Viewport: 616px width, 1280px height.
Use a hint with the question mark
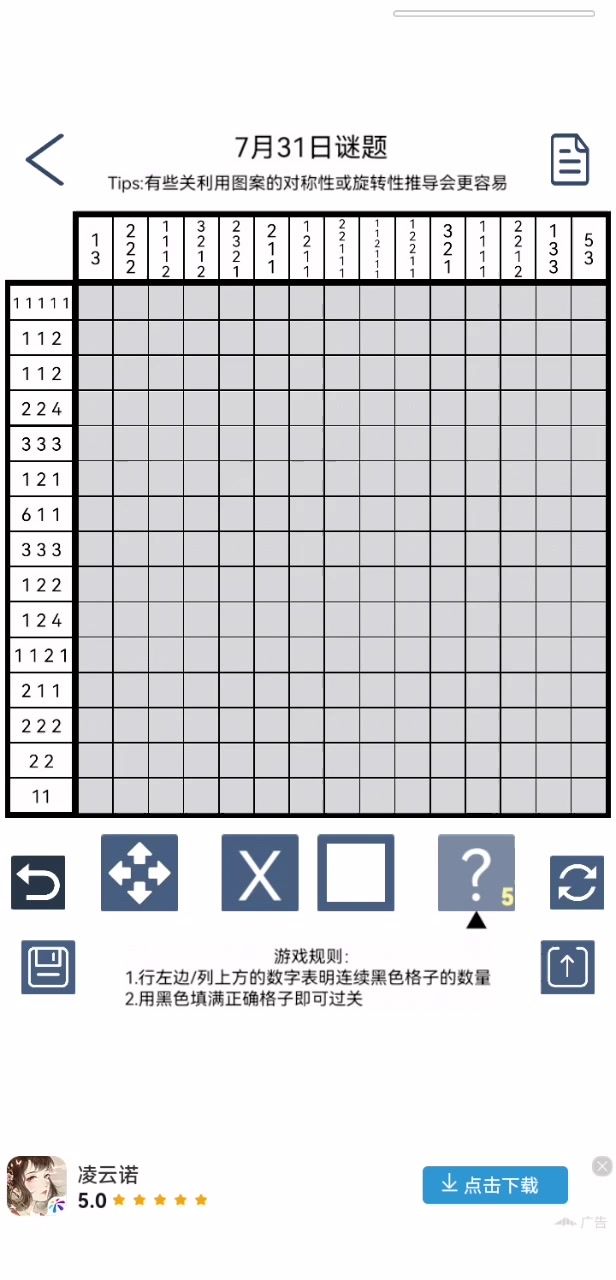click(x=476, y=873)
